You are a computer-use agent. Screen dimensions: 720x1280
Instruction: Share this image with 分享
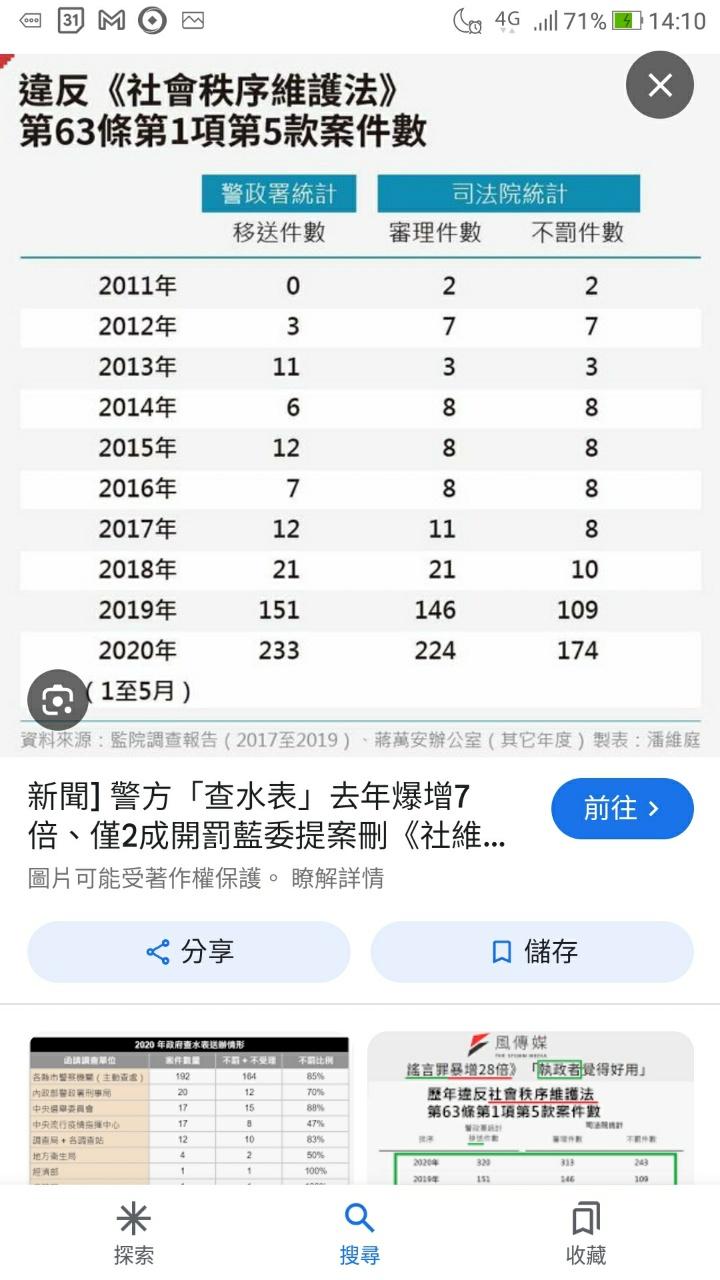(189, 951)
